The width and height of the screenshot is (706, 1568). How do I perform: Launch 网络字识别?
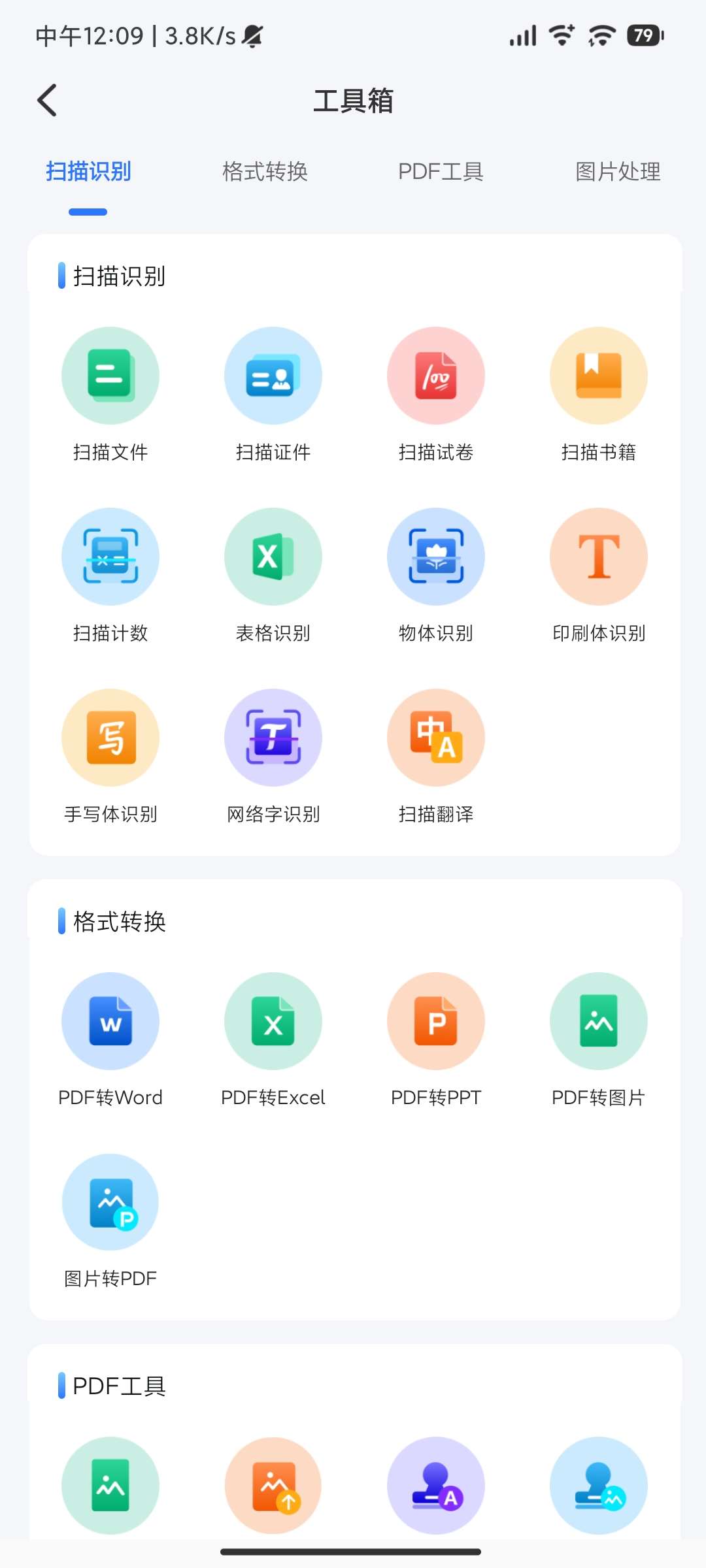click(x=273, y=738)
